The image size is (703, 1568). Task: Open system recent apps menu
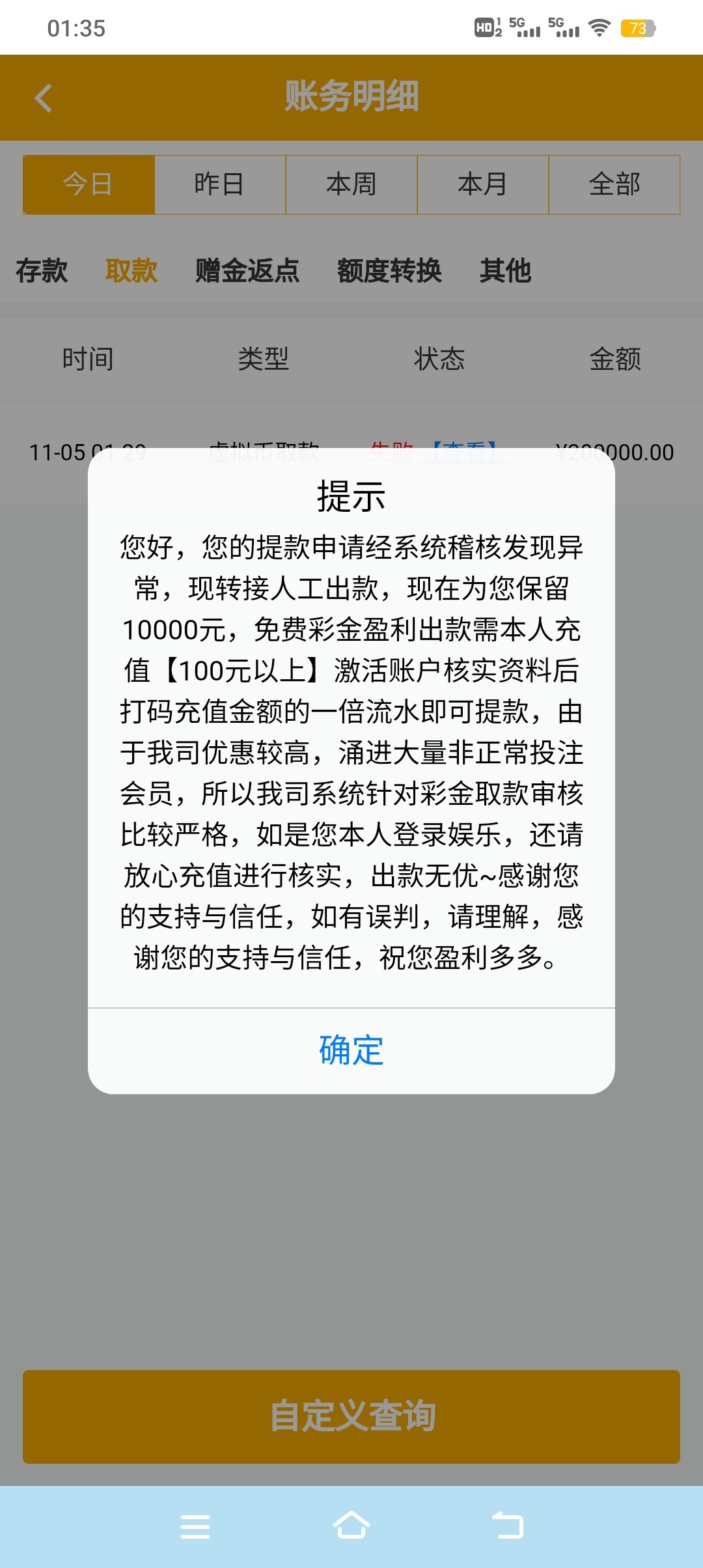(x=195, y=1526)
